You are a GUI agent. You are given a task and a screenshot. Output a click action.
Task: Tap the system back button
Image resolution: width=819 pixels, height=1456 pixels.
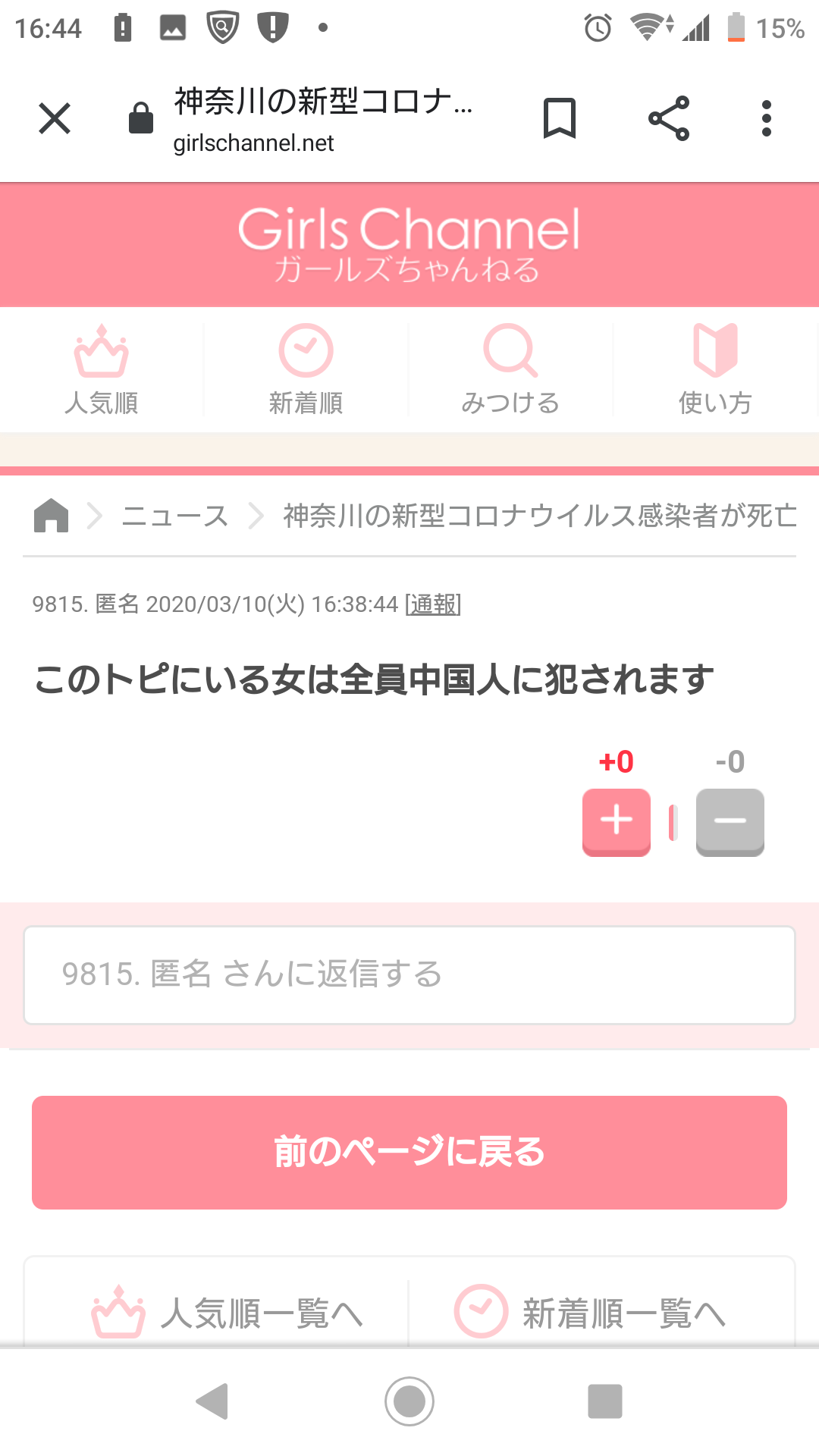(x=212, y=1401)
